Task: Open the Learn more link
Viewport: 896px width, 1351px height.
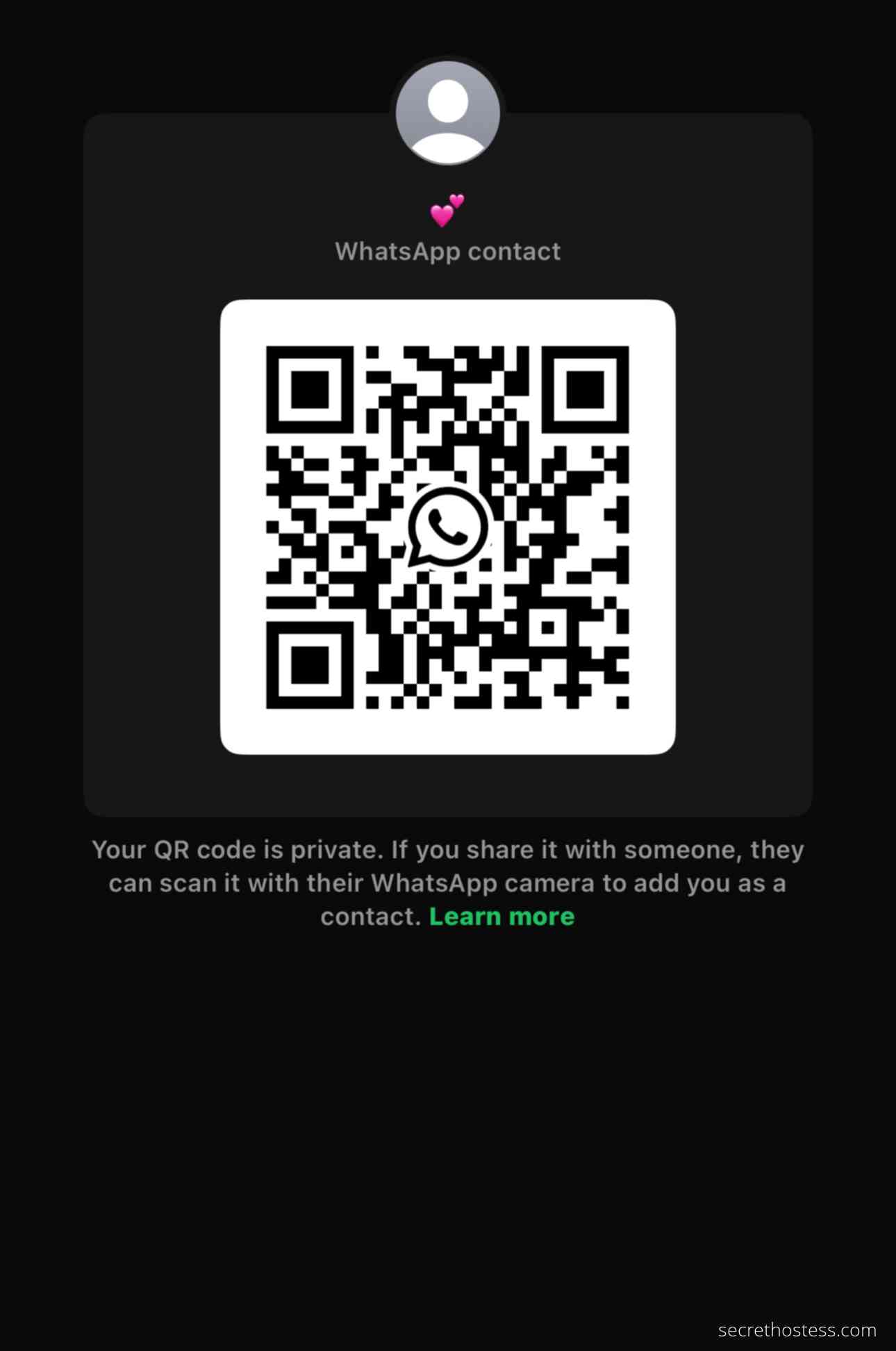Action: (x=501, y=917)
